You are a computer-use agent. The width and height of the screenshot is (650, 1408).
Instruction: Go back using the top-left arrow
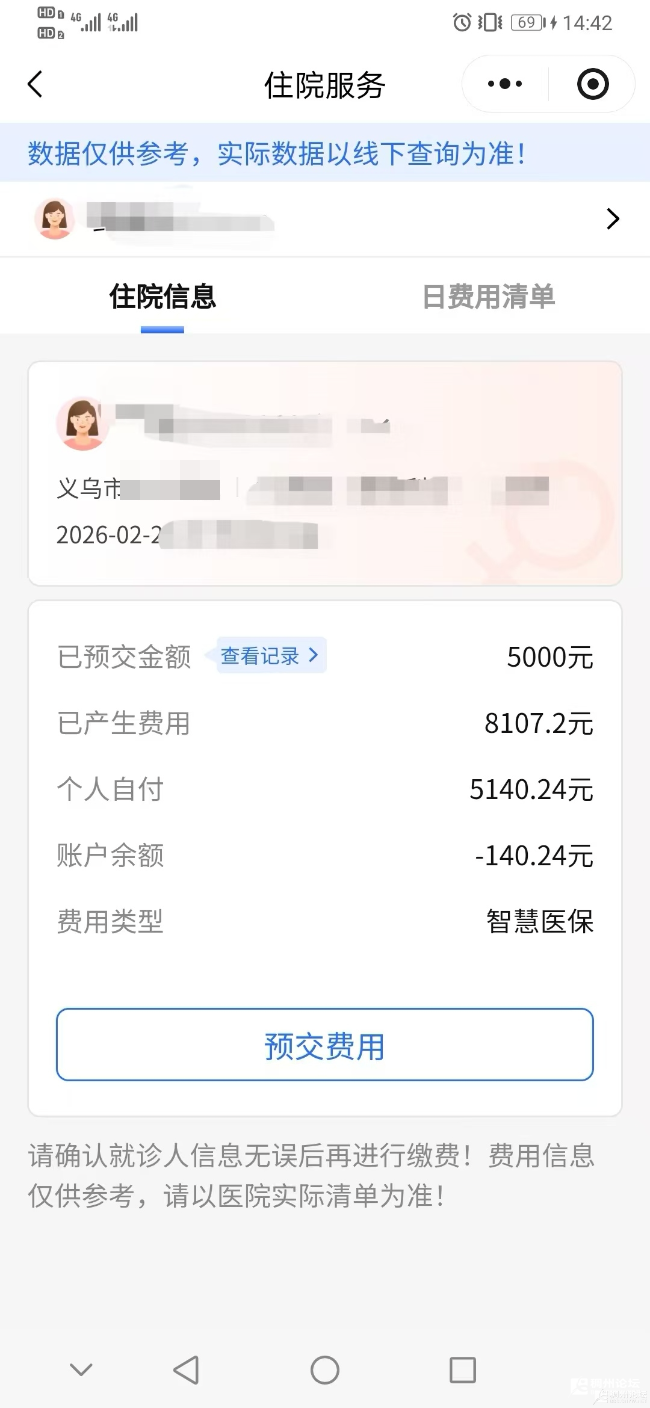pos(36,85)
